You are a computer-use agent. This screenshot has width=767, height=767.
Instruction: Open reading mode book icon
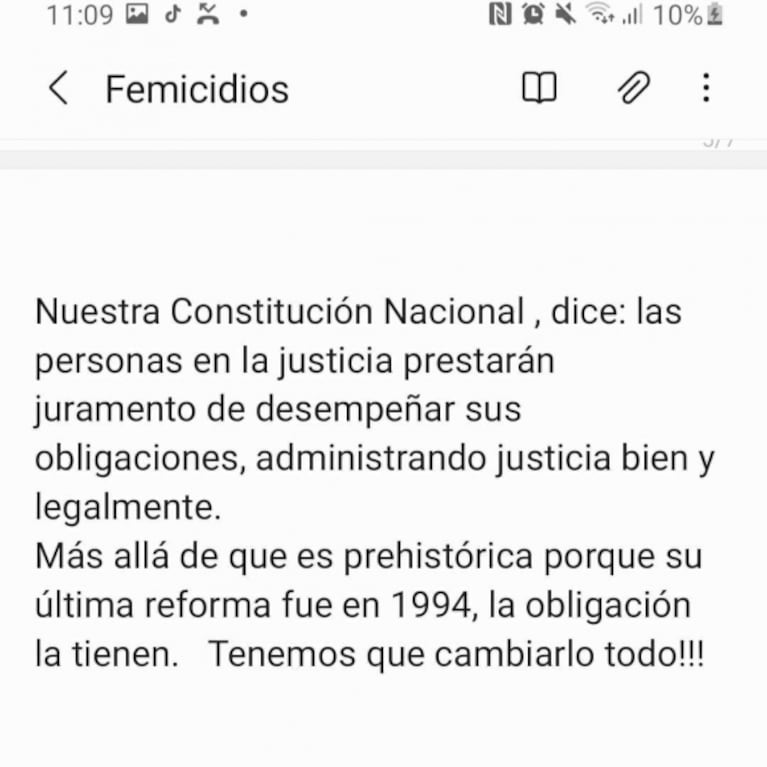click(x=539, y=89)
